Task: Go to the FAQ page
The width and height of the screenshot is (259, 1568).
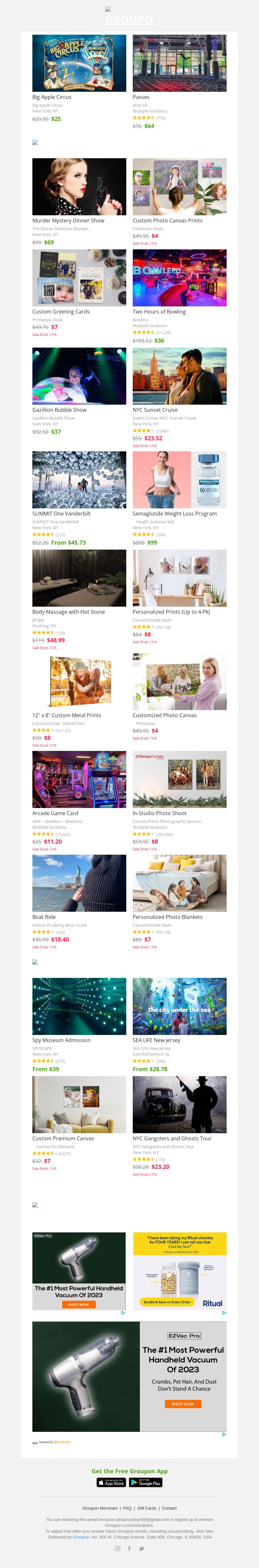Action: click(x=127, y=1508)
